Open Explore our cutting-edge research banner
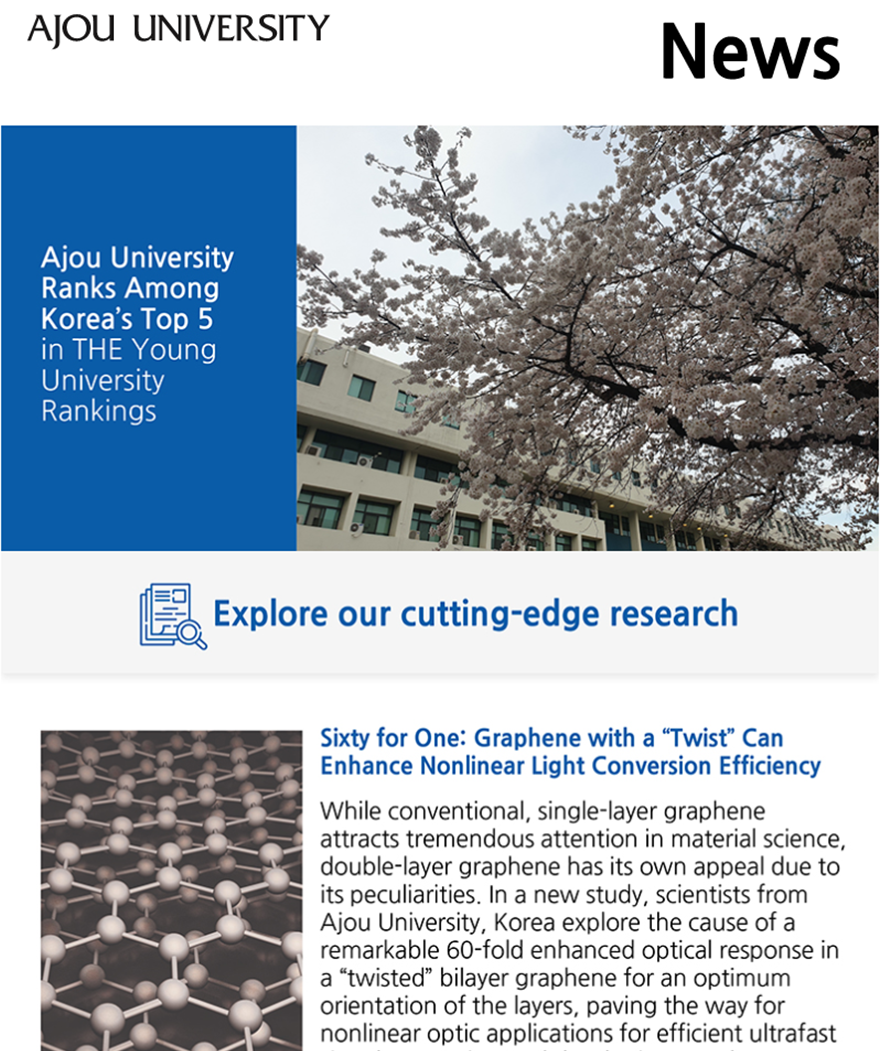Screen dimensions: 880x1051 point(440,613)
